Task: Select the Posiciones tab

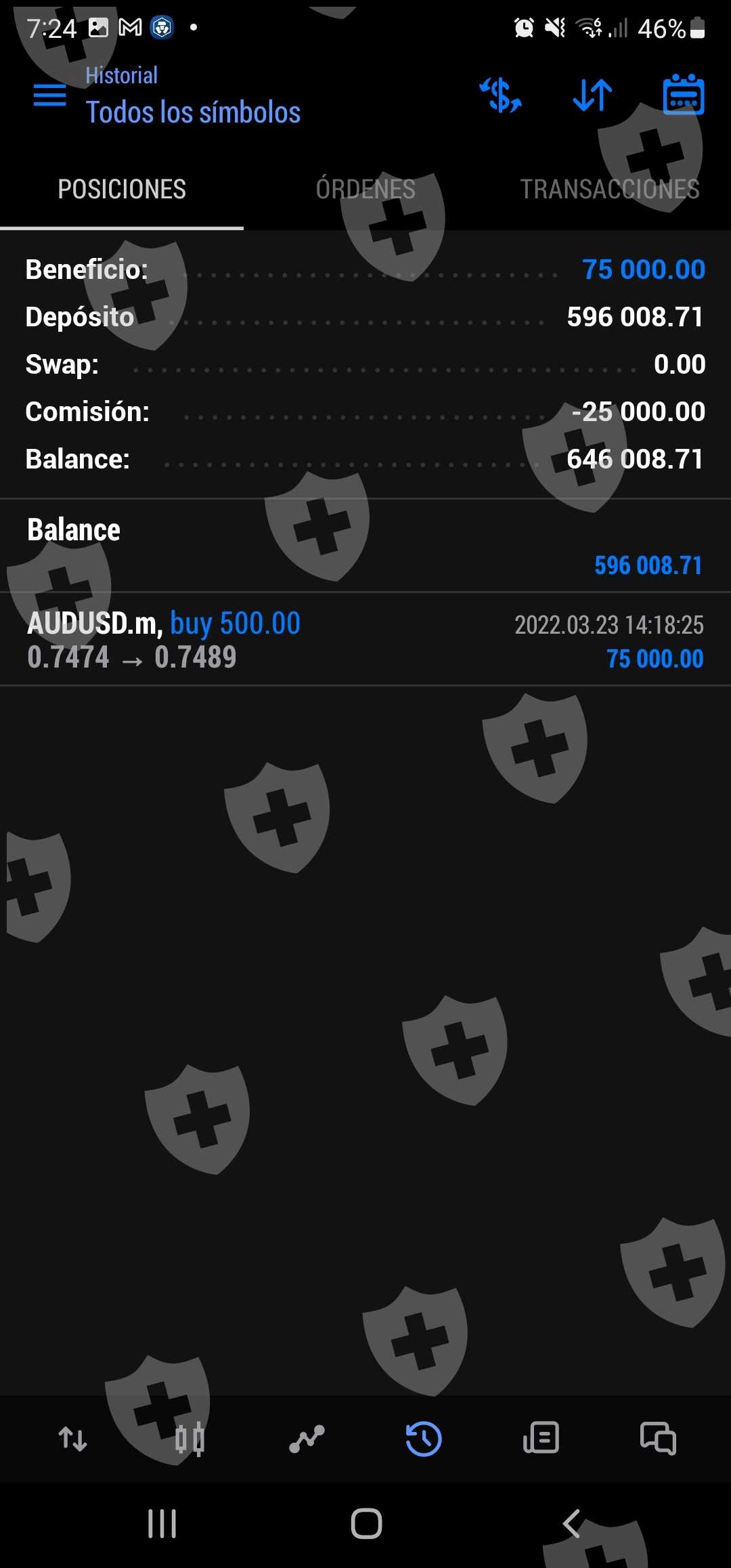Action: [122, 190]
